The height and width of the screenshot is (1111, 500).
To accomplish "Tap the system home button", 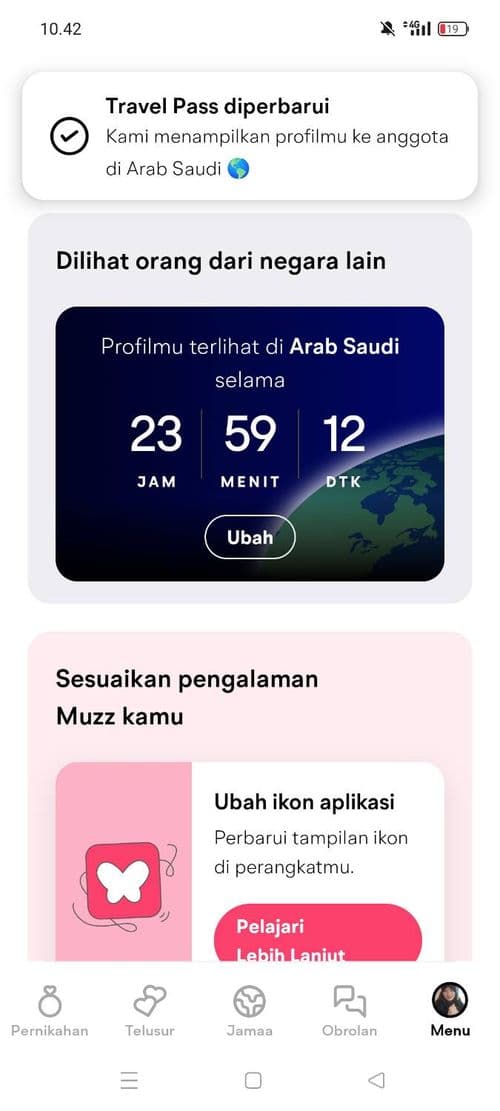I will tap(253, 1080).
